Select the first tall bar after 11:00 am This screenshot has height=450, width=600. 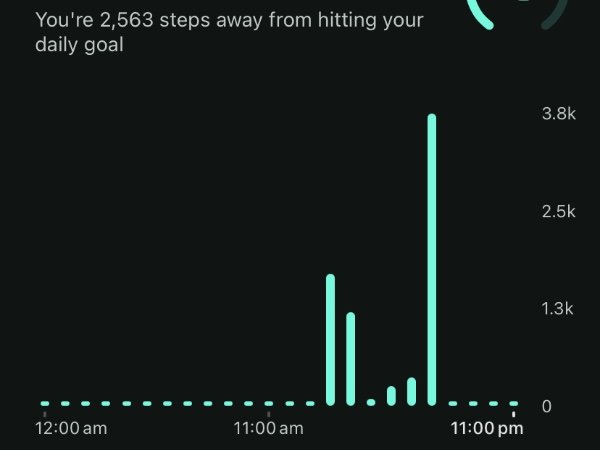[331, 340]
